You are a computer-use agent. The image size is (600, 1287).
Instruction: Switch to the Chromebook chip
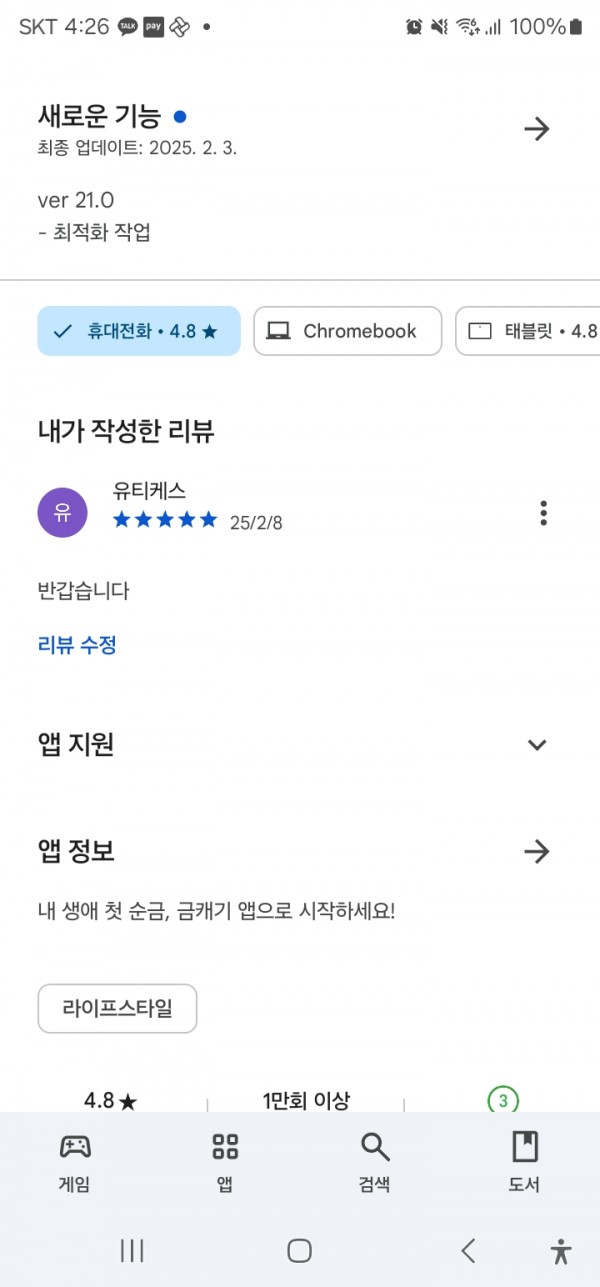(x=347, y=331)
